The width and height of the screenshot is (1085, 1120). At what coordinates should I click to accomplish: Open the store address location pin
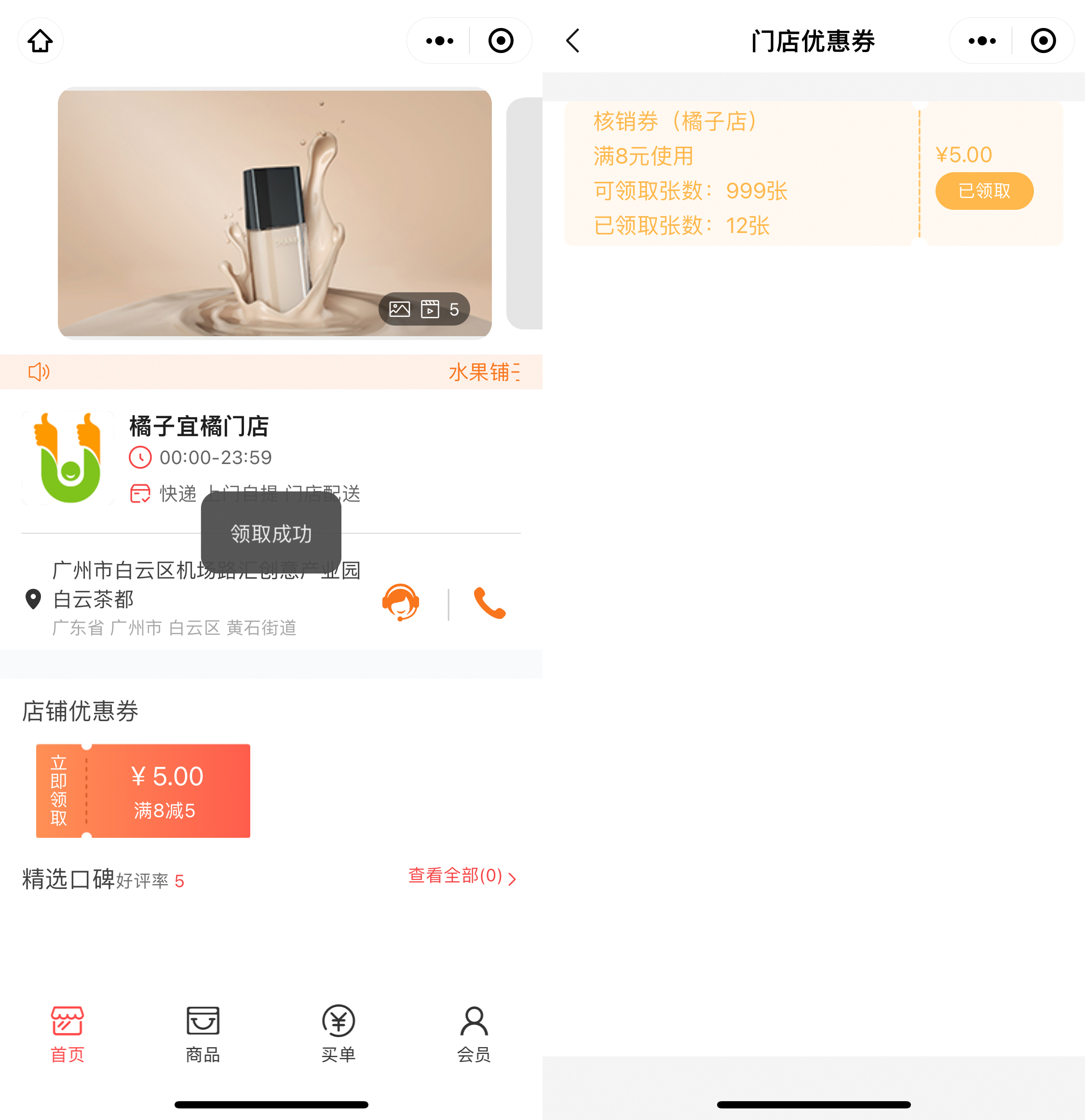(x=33, y=599)
